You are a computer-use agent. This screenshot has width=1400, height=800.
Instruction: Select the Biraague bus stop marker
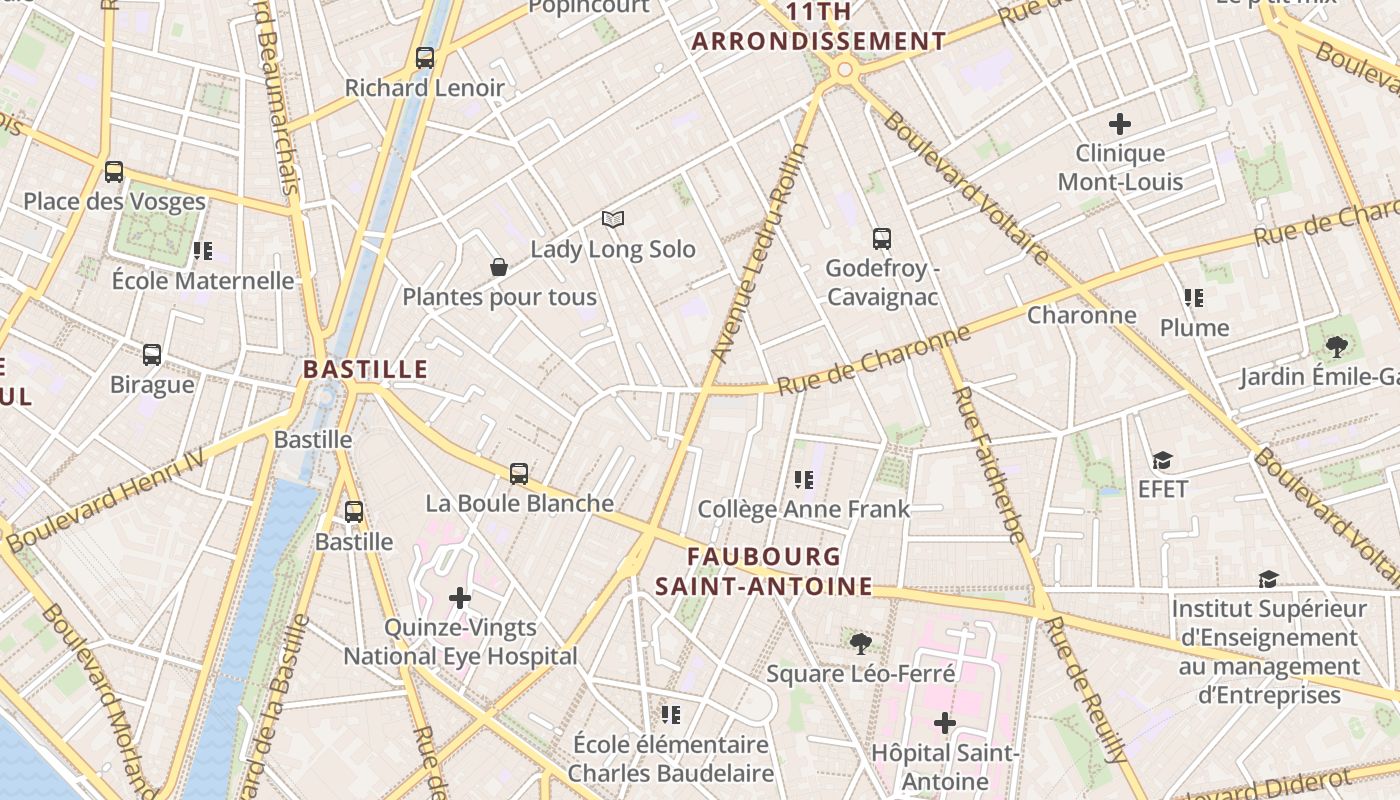tap(152, 355)
